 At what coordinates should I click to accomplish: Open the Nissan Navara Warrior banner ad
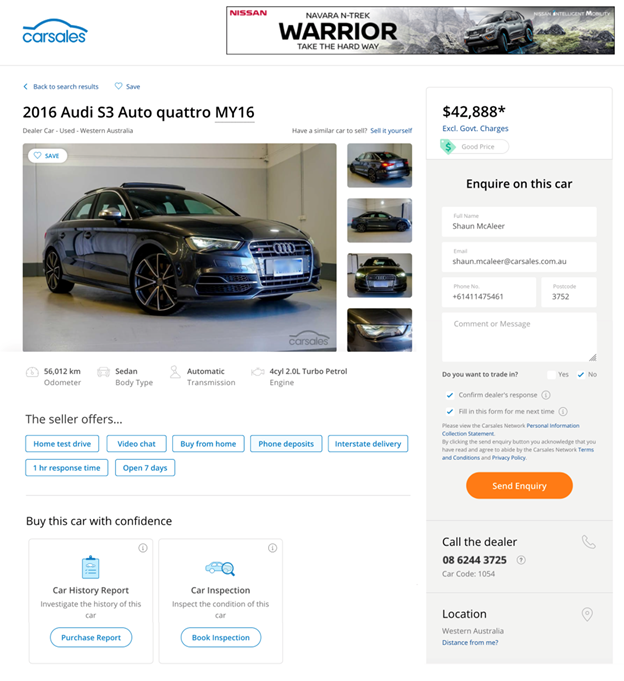coord(418,30)
